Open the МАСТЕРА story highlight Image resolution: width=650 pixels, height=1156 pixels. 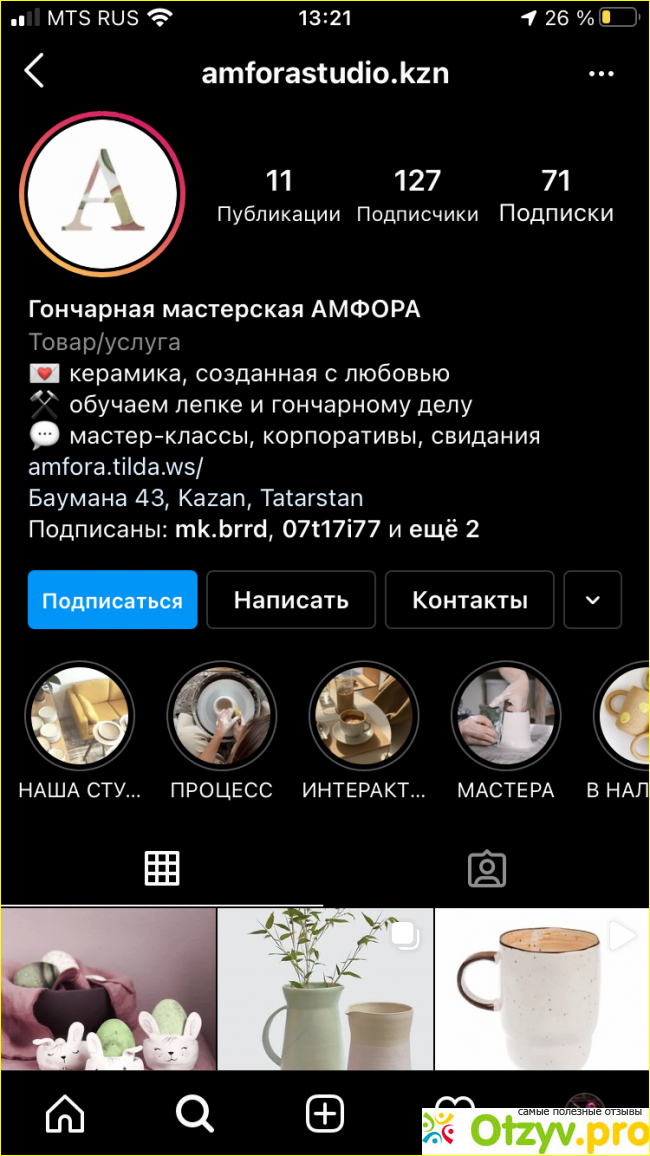point(505,716)
